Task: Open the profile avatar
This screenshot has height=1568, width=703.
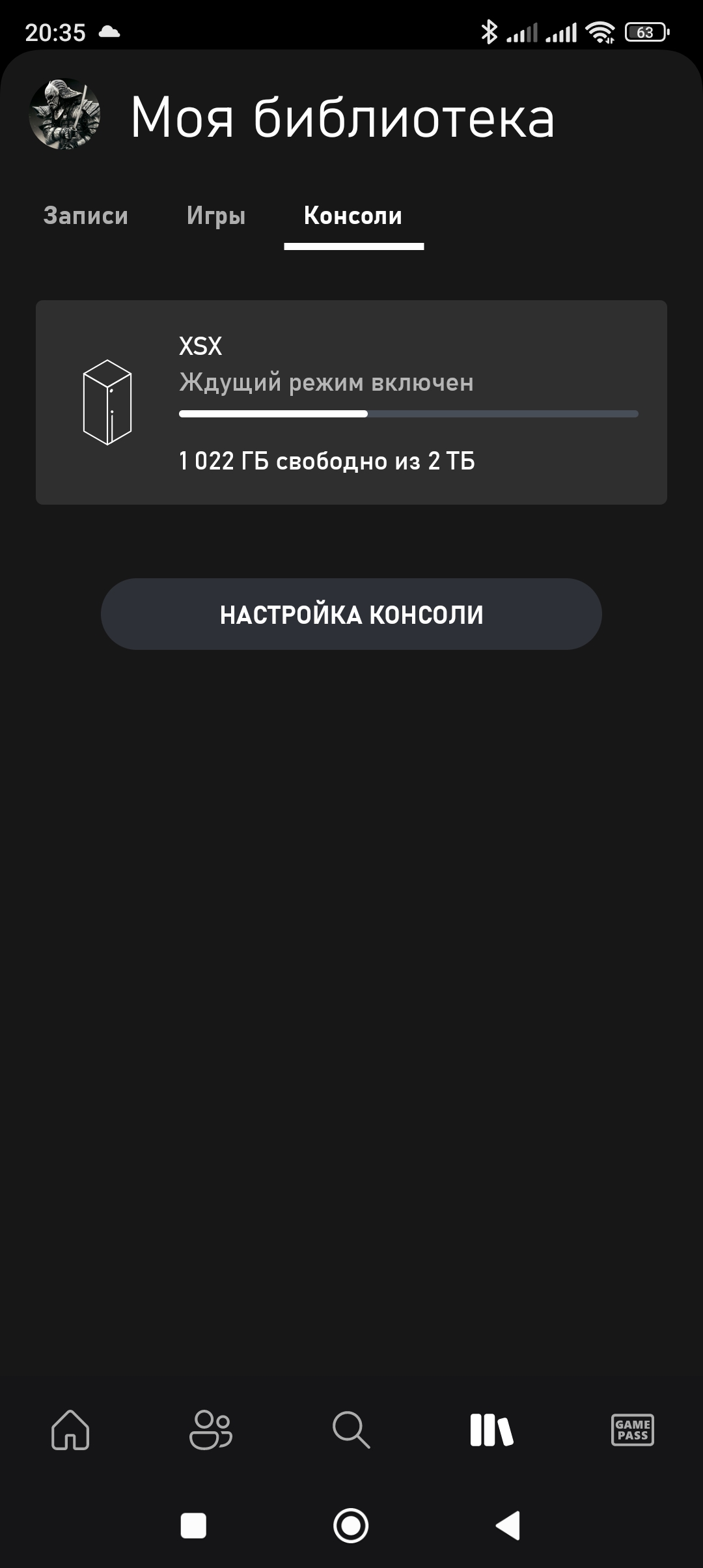Action: [65, 115]
